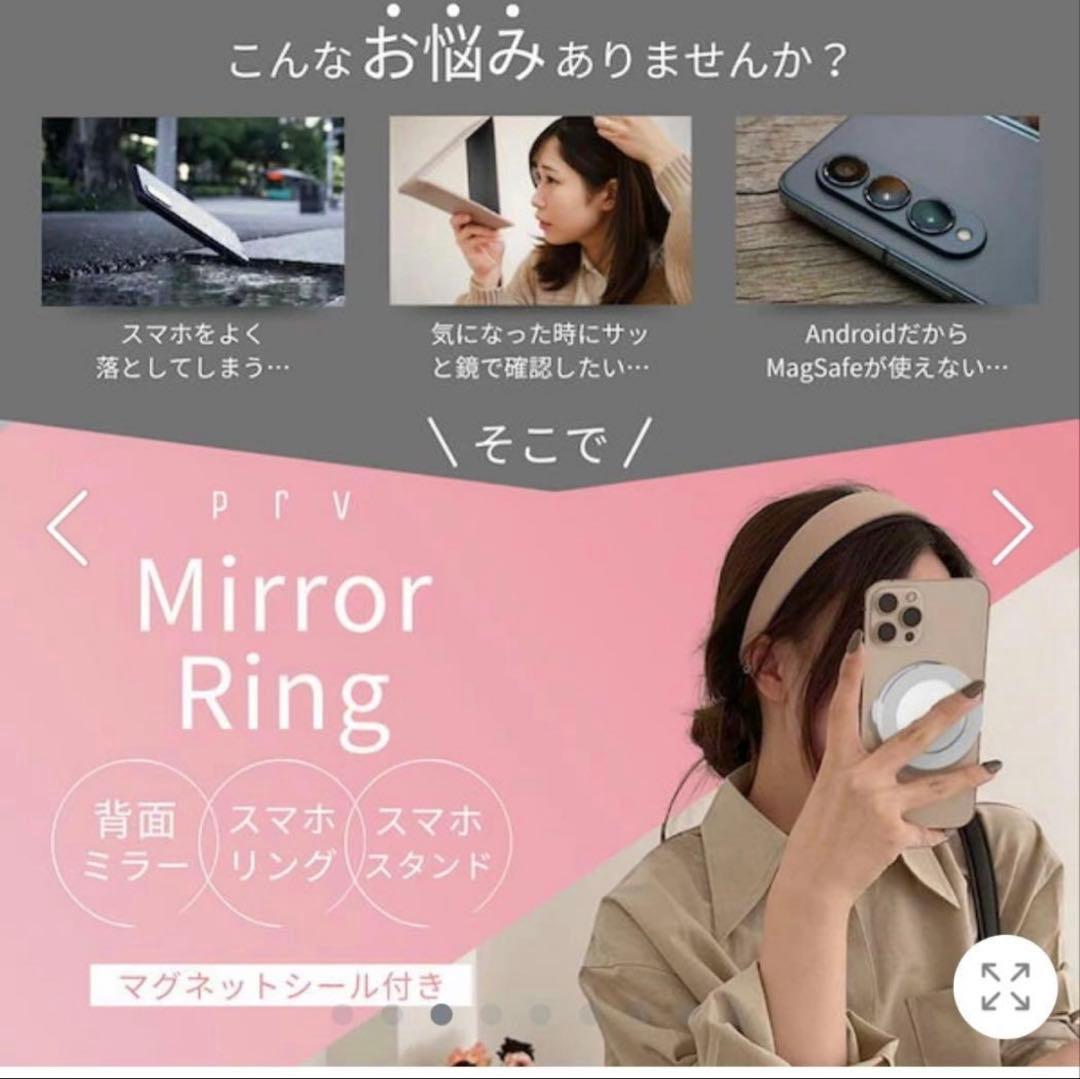Go to the previous product image
Viewport: 1080px width, 1079px height.
click(67, 527)
